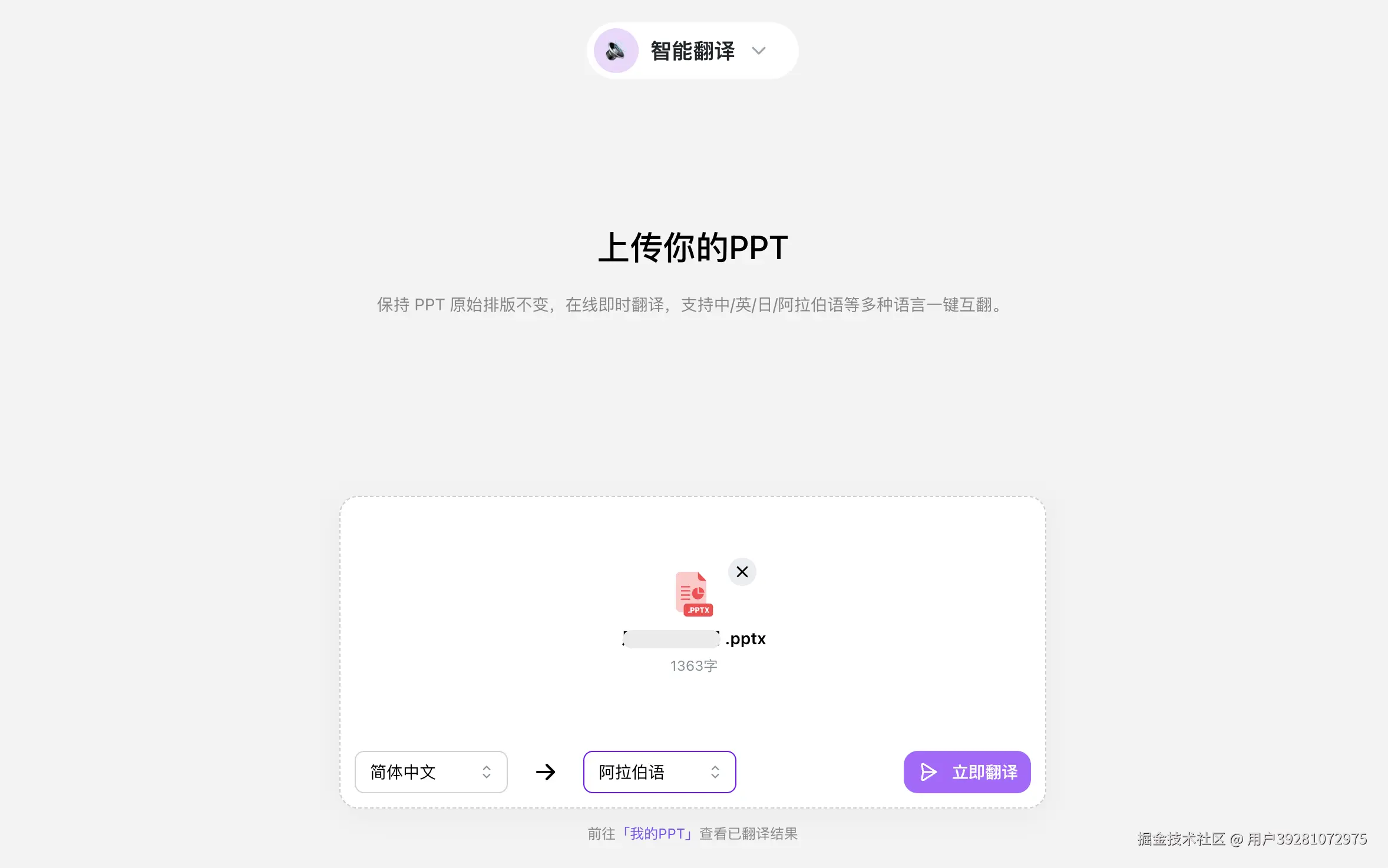Start translation with 立即翻译
The height and width of the screenshot is (868, 1388).
[967, 772]
